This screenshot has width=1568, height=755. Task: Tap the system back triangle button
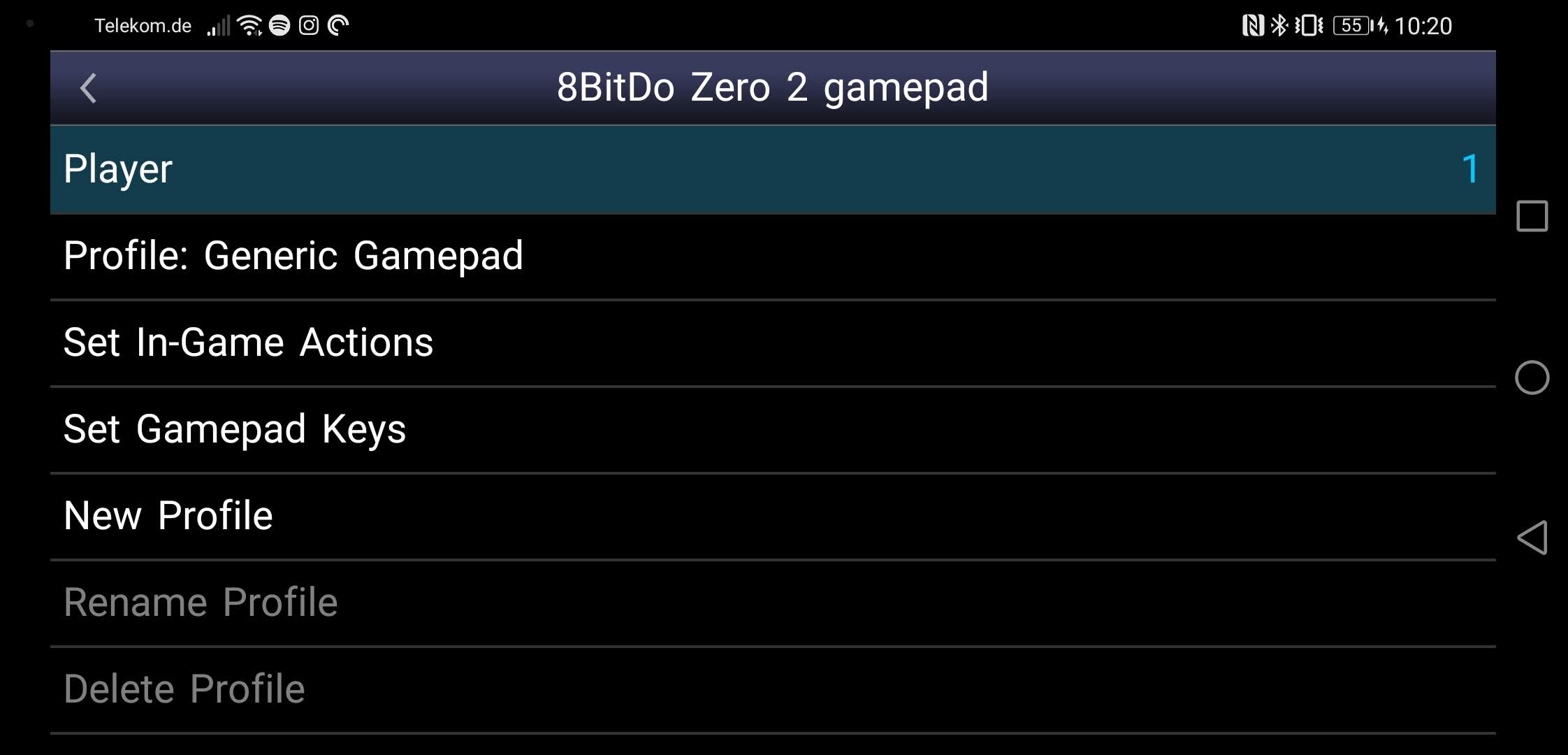click(1532, 538)
